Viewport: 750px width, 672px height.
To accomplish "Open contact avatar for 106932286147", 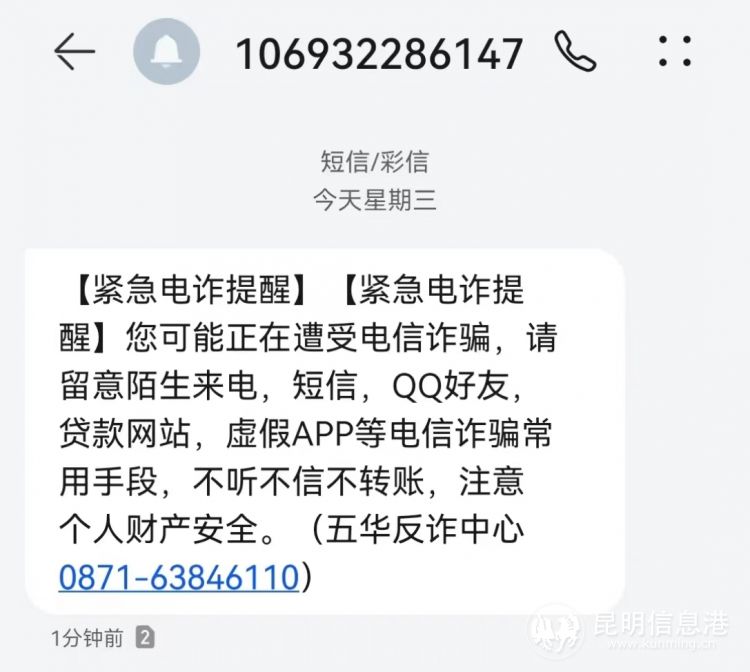I will coord(166,52).
